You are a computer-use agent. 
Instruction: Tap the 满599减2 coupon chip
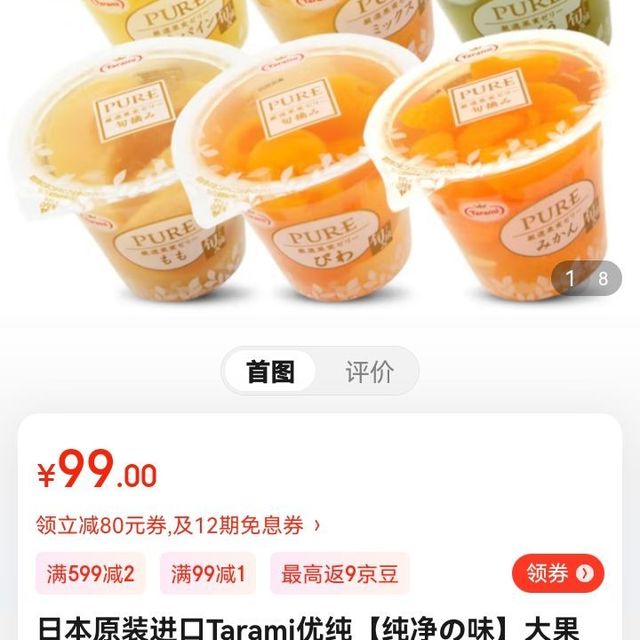[91, 574]
